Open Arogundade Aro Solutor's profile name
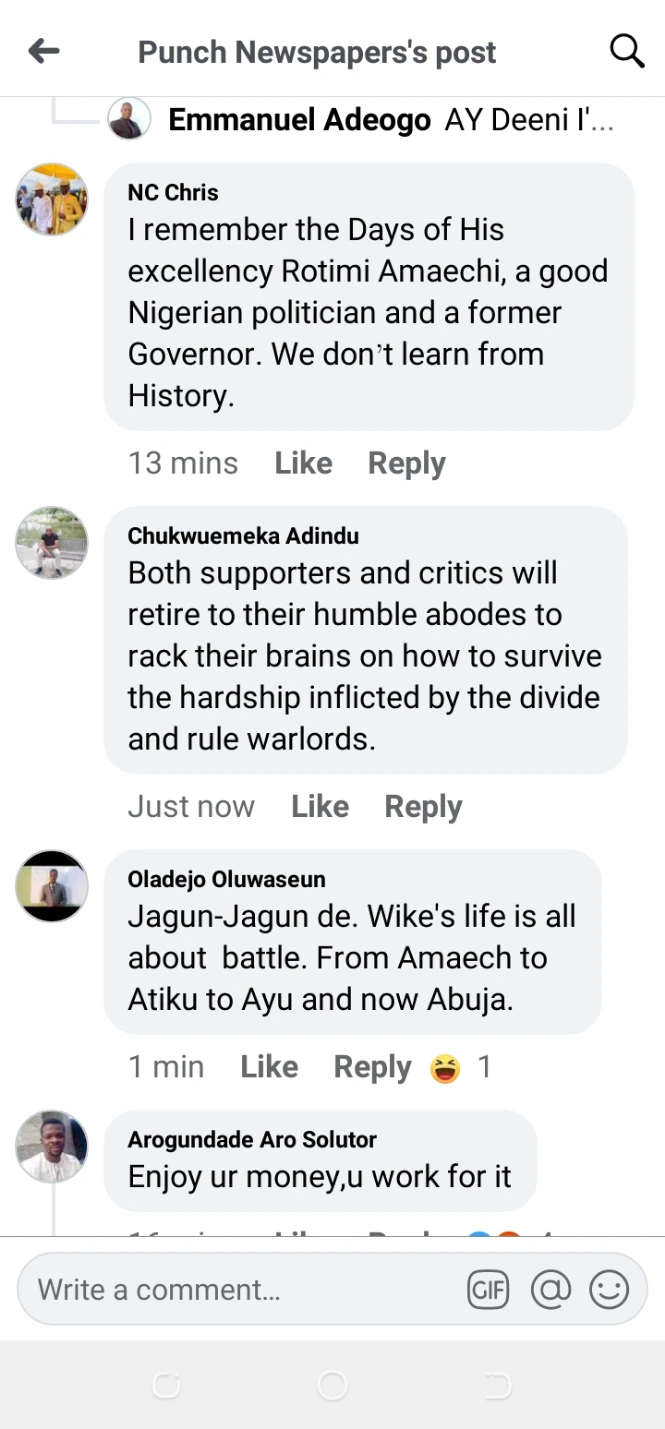The image size is (665, 1429). click(252, 1140)
